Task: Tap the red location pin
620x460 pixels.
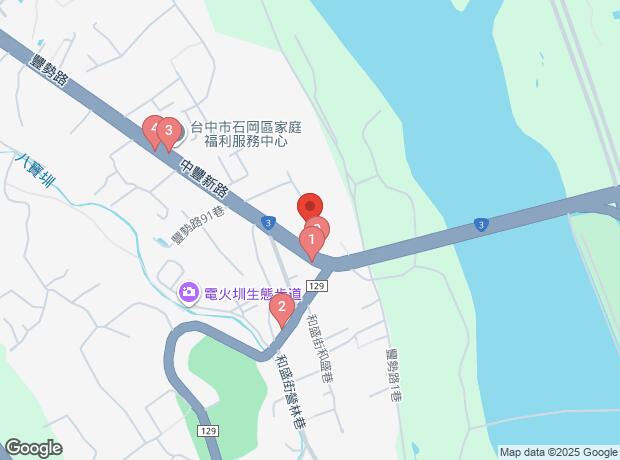Action: tap(309, 205)
